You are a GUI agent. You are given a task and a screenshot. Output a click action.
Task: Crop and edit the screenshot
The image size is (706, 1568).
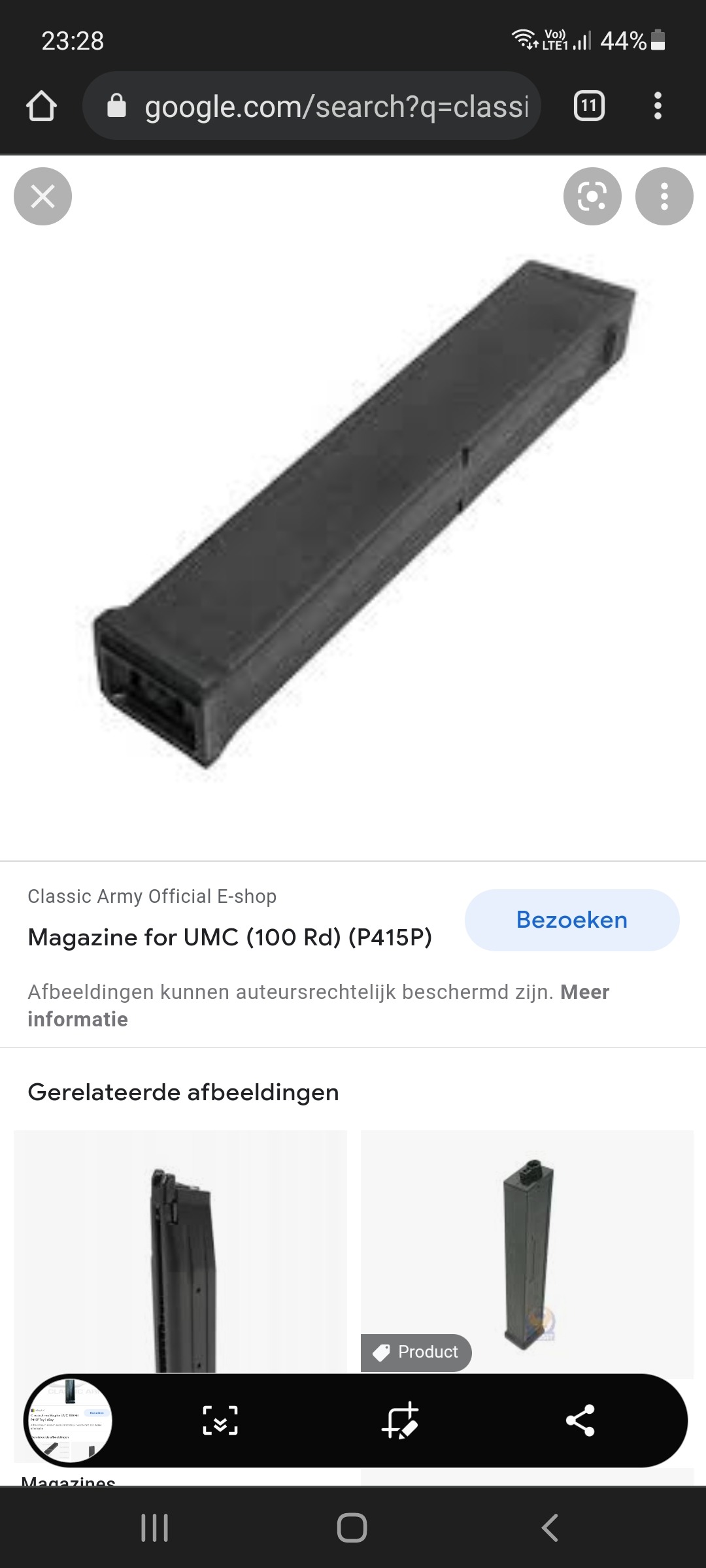(x=400, y=1420)
